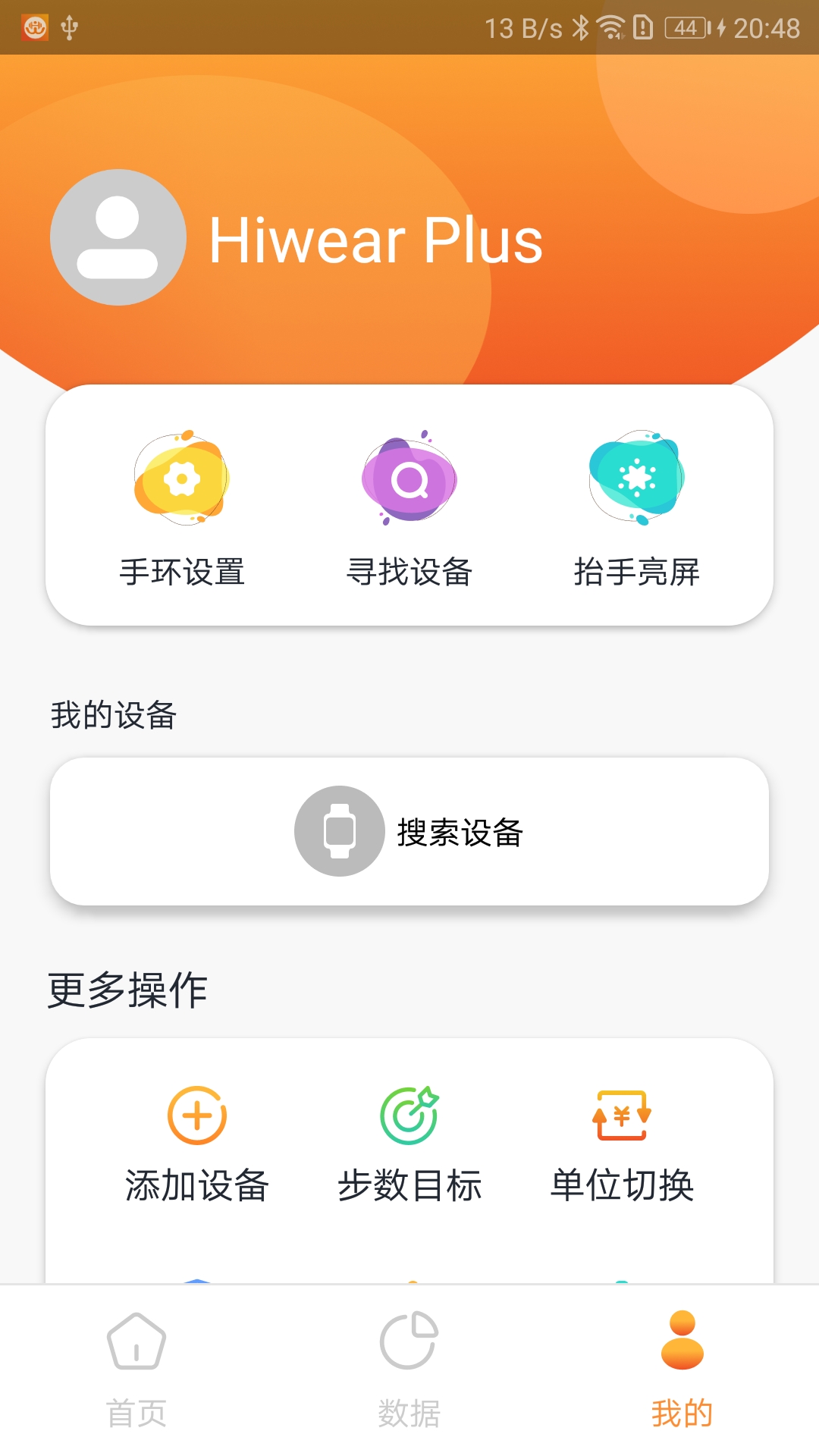Tap the 寻找设备 find device icon
This screenshot has height=1456, width=819.
point(409,480)
